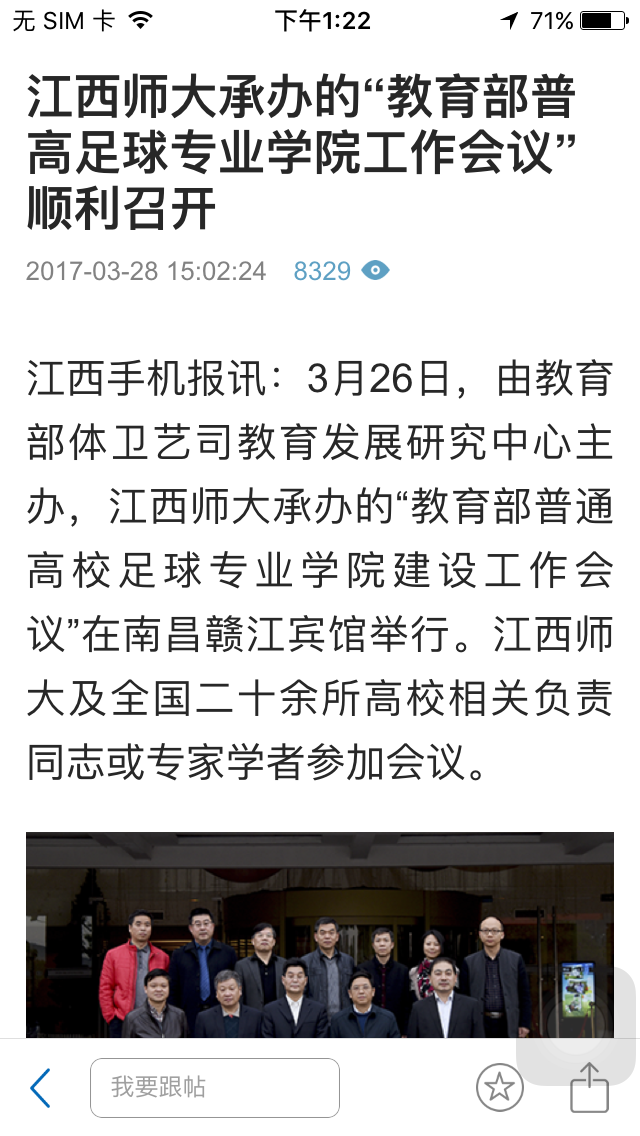Share this article via the share icon

coord(589,1087)
